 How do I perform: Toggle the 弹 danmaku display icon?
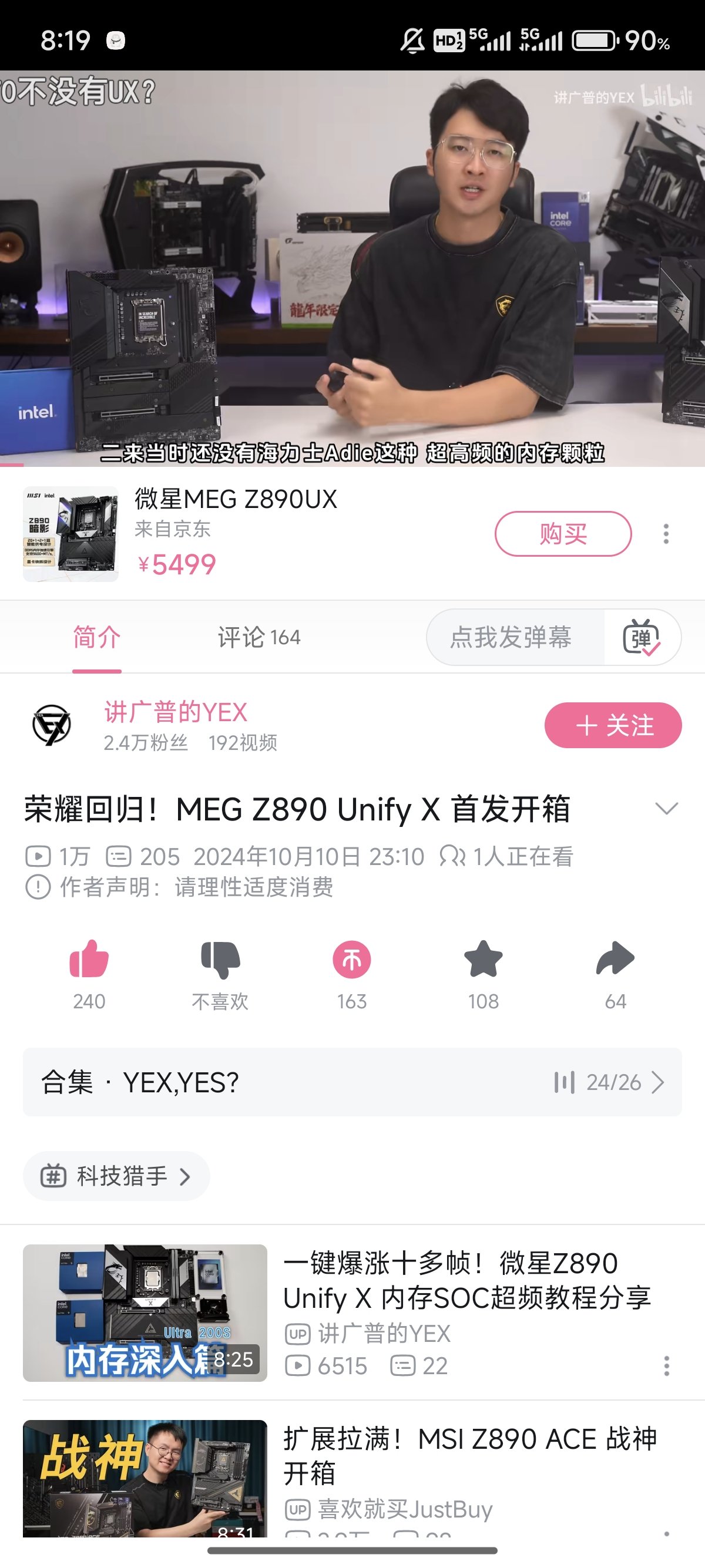[x=641, y=637]
